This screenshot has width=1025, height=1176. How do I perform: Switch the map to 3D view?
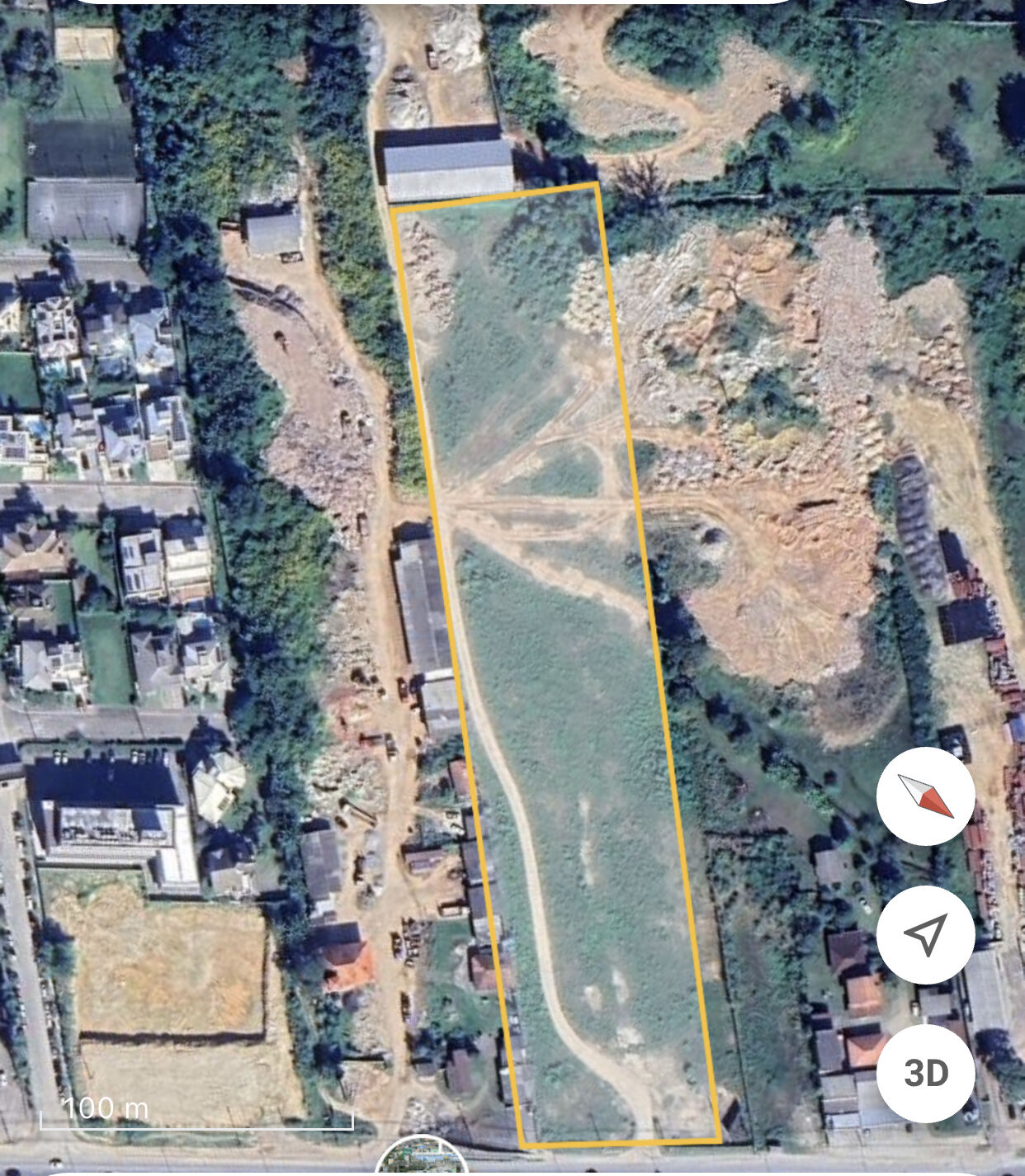(x=925, y=1073)
